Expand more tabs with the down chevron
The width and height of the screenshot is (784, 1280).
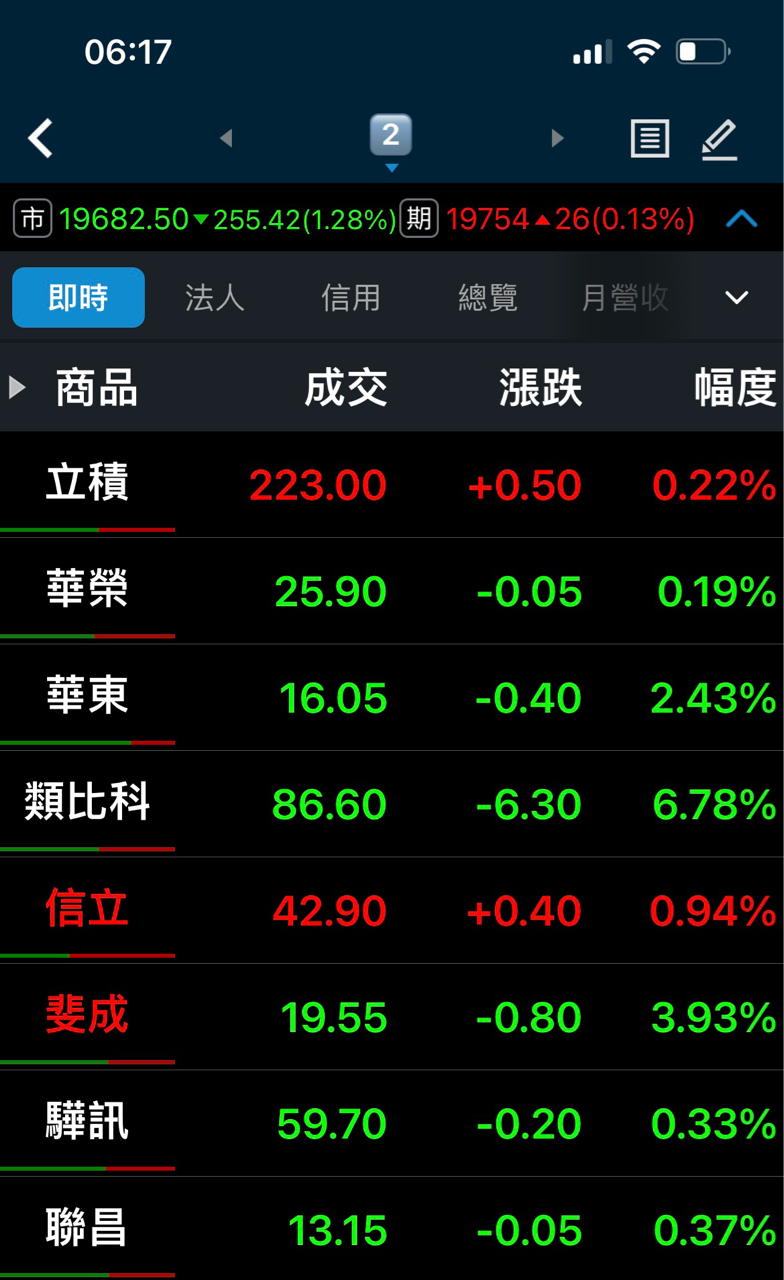737,297
